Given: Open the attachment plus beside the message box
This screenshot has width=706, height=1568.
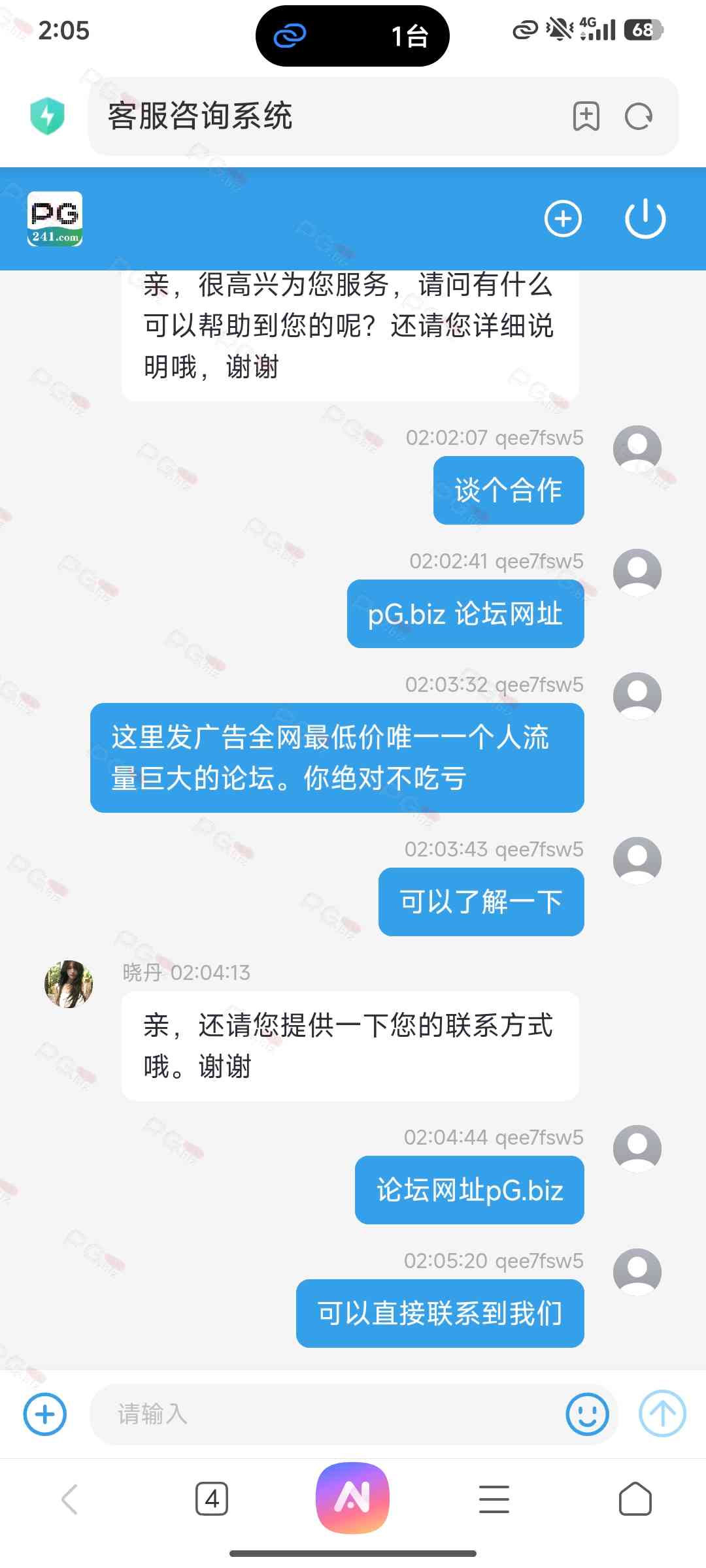Looking at the screenshot, I should 45,1414.
